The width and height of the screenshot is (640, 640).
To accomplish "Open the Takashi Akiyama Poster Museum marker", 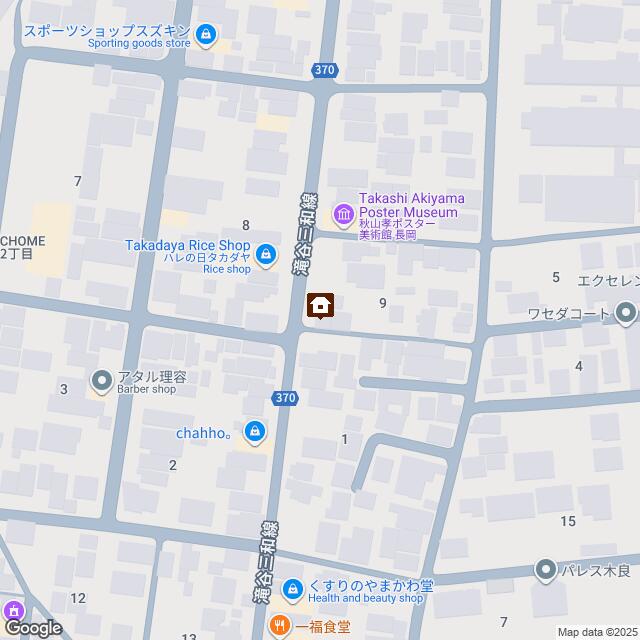I will coord(344,213).
